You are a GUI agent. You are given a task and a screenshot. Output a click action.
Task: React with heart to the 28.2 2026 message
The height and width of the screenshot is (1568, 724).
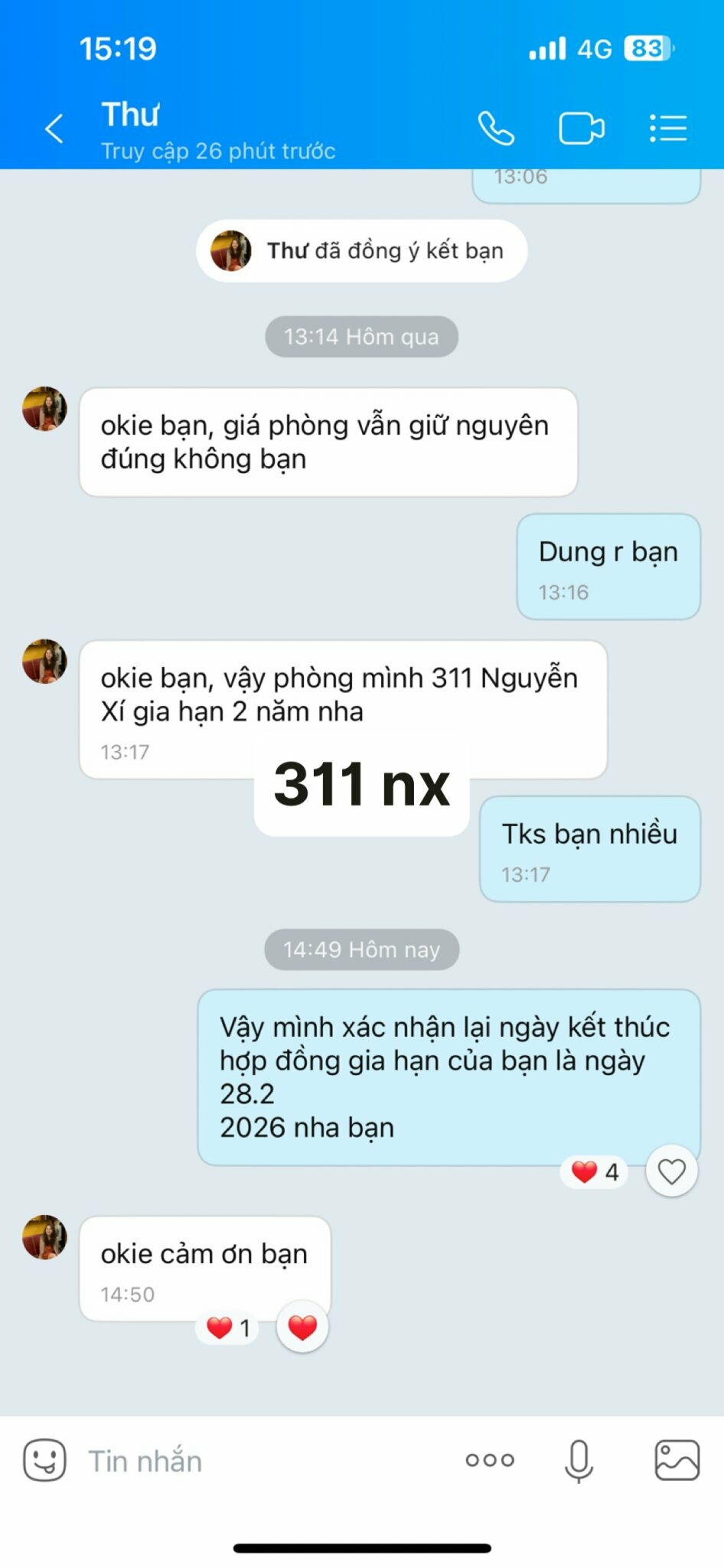click(671, 1171)
